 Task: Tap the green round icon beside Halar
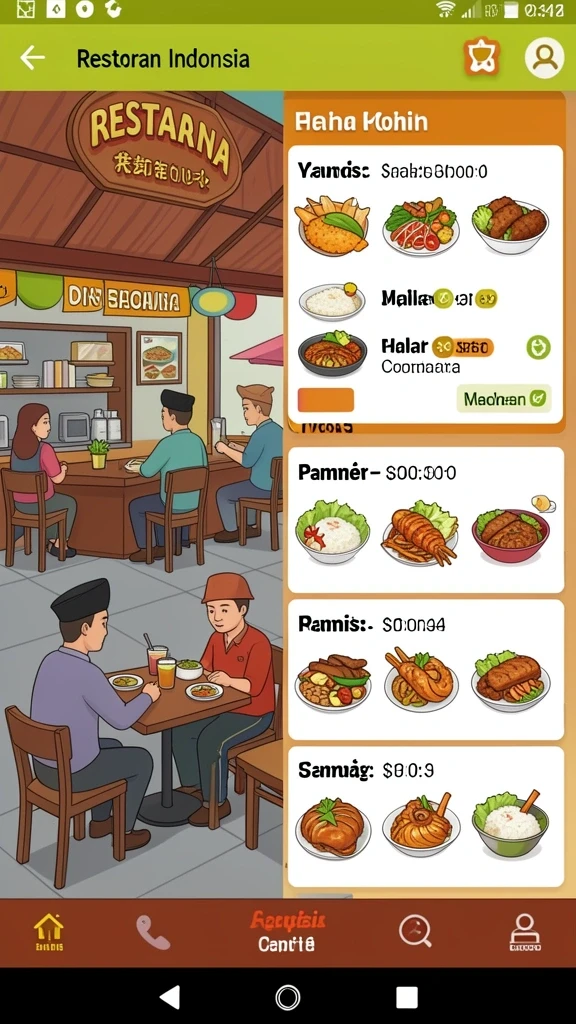click(x=538, y=347)
